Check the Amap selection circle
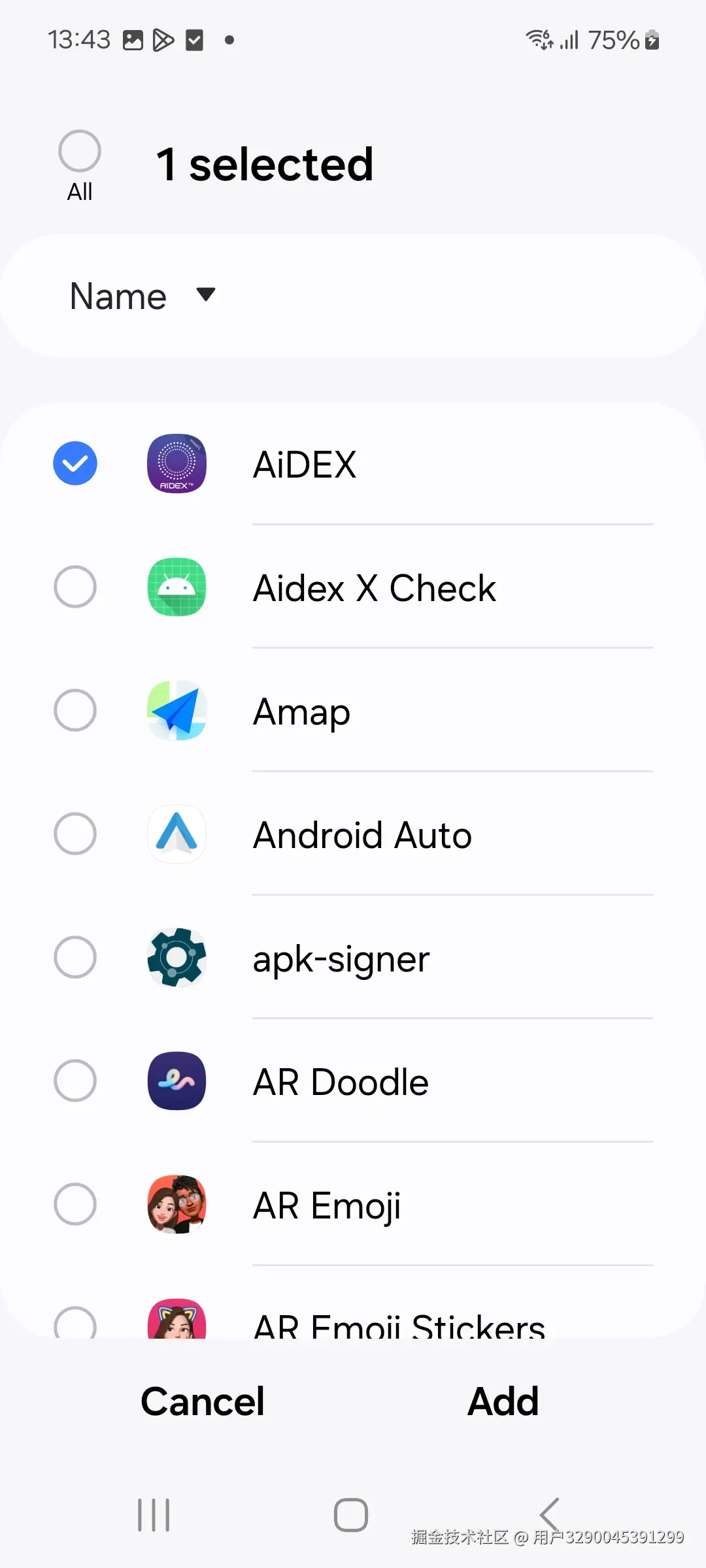Viewport: 706px width, 1568px height. pyautogui.click(x=75, y=711)
